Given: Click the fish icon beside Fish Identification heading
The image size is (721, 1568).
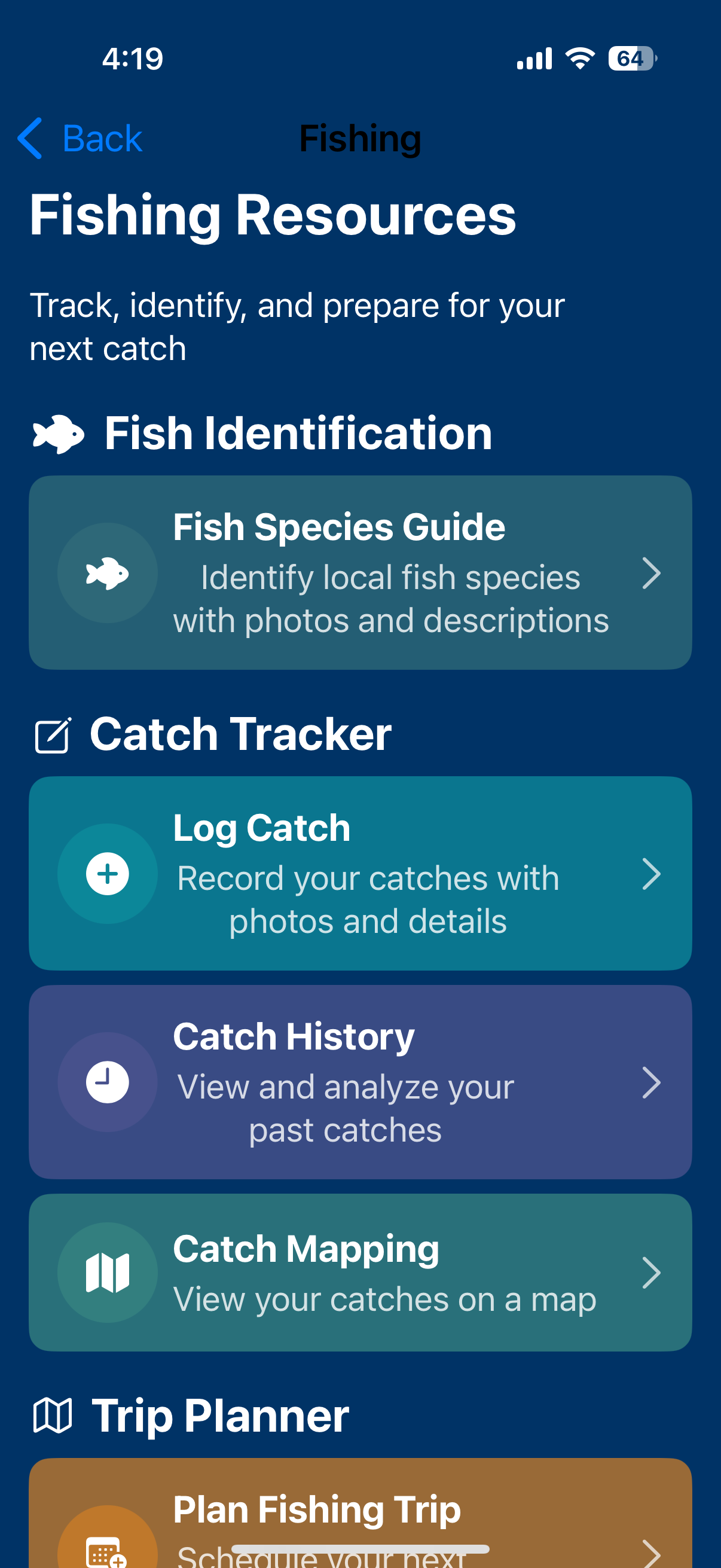Looking at the screenshot, I should click(58, 433).
